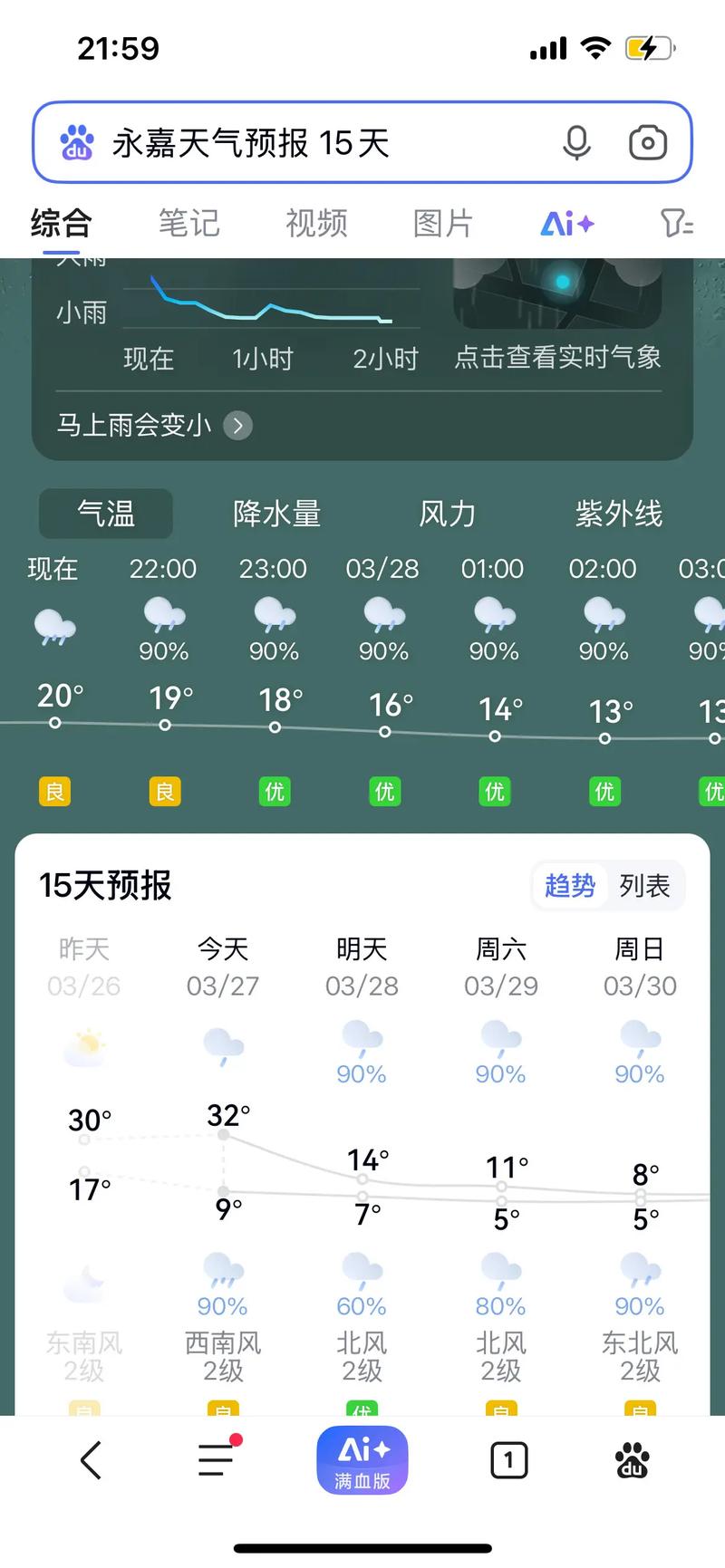Switch to the 视频 tab
The width and height of the screenshot is (725, 1568).
pyautogui.click(x=315, y=224)
